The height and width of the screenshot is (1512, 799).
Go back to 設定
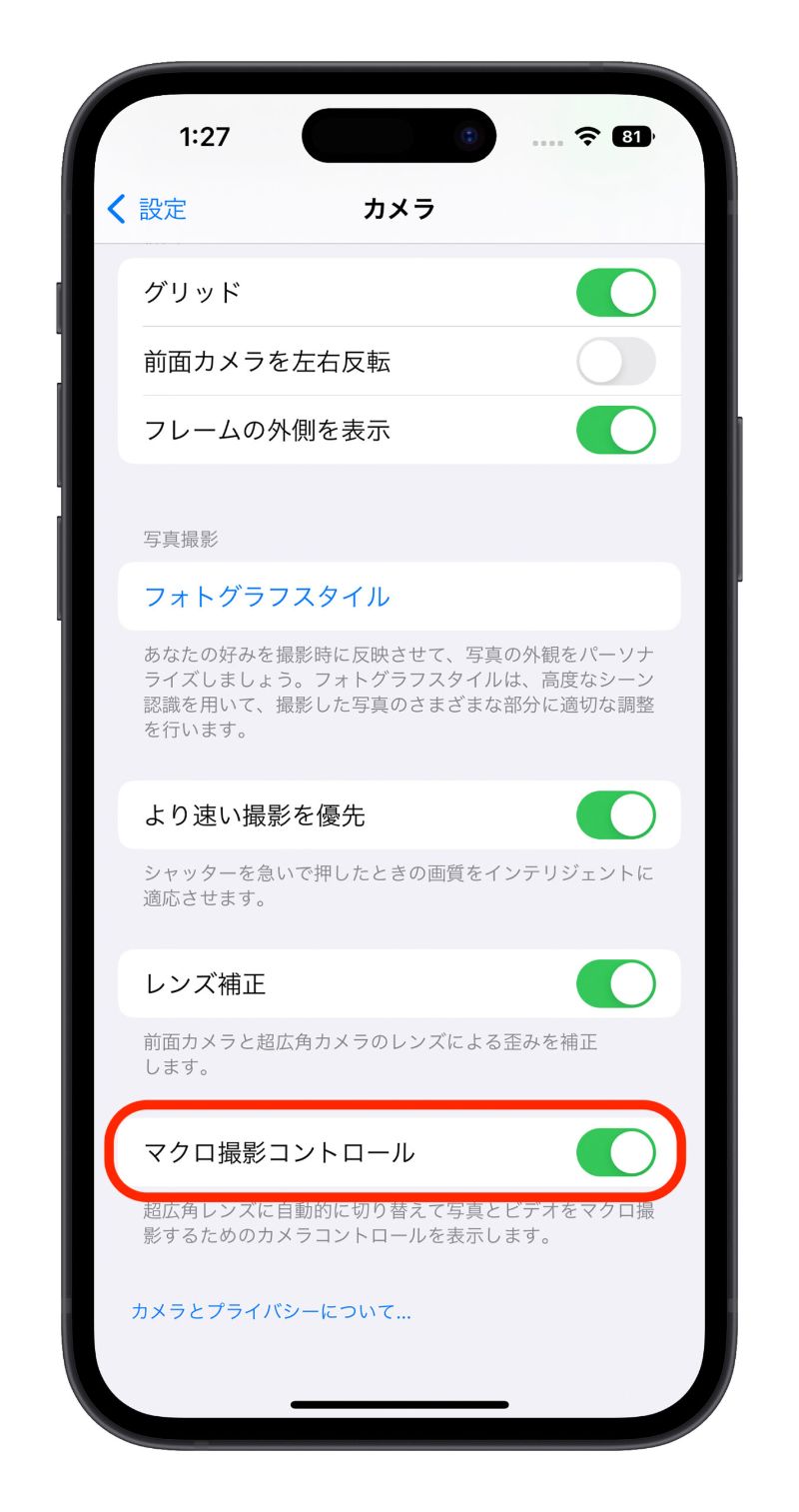coord(148,209)
